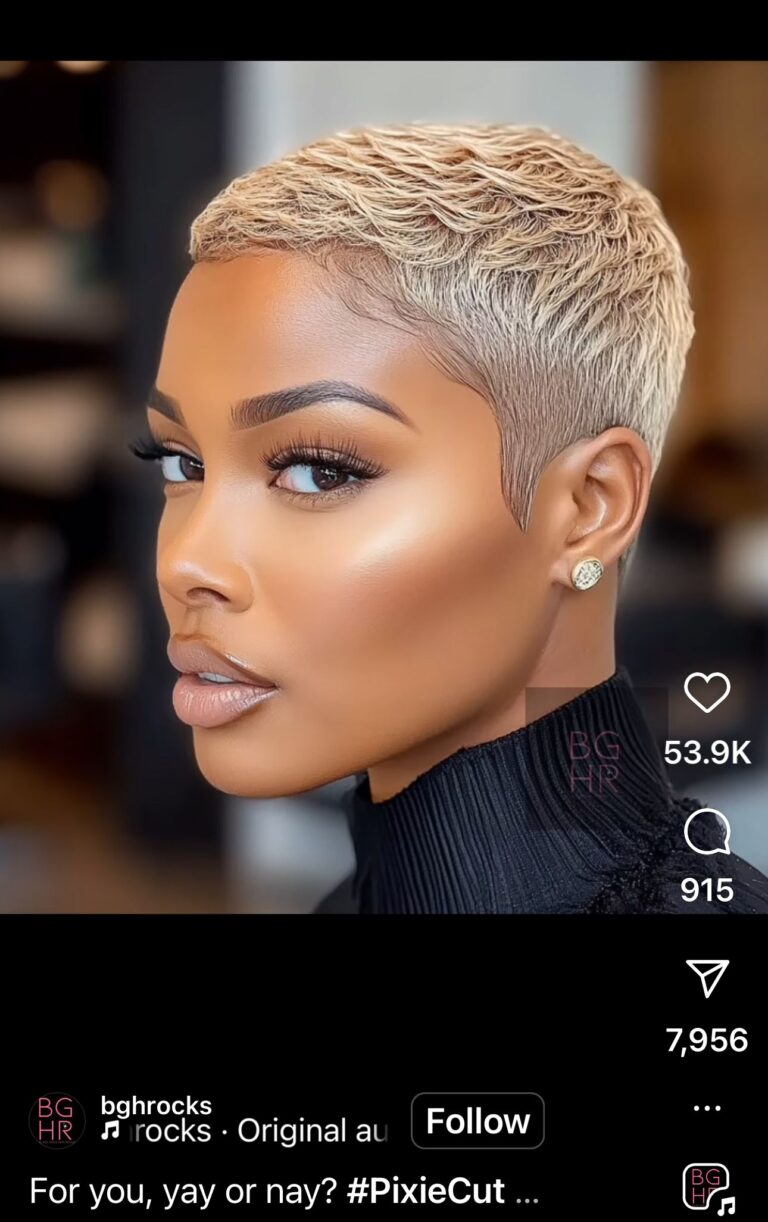This screenshot has width=768, height=1222.
Task: Share this reel via the paper plane
Action: (707, 978)
